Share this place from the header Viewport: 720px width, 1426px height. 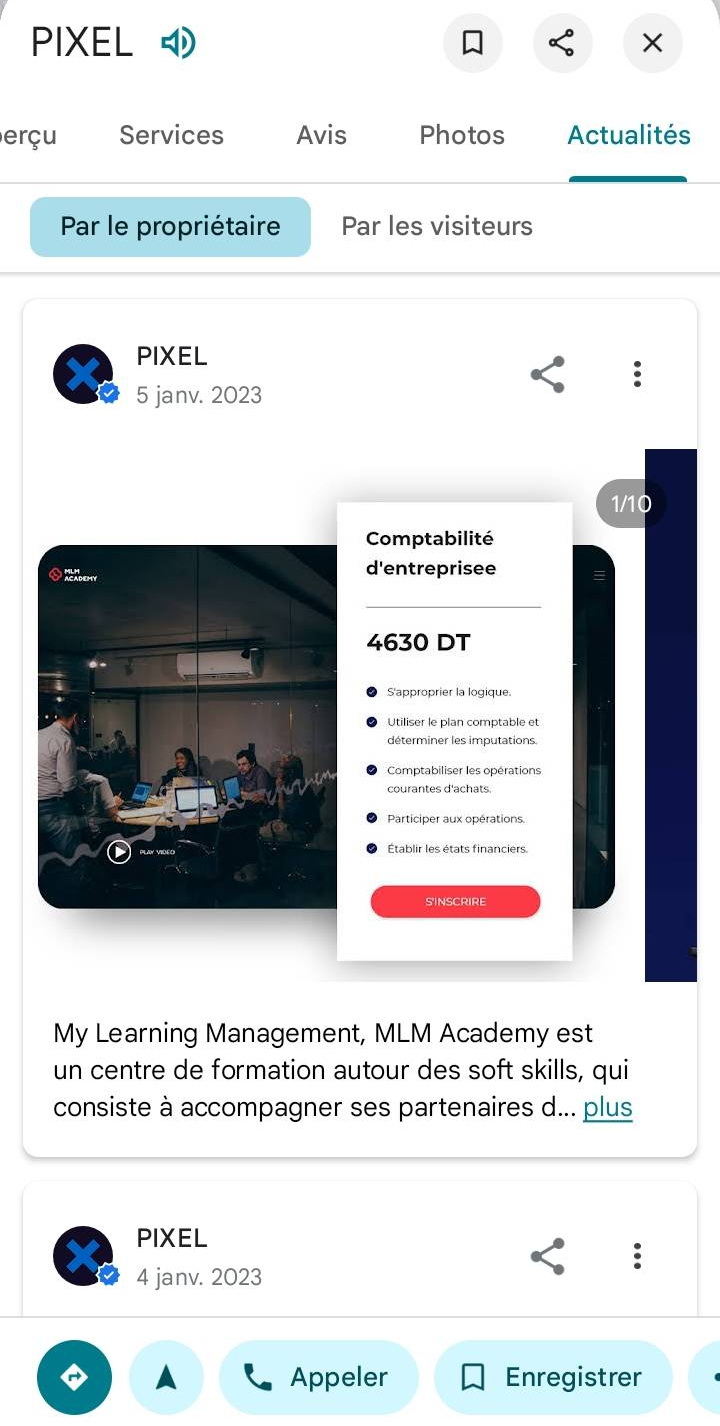[562, 43]
